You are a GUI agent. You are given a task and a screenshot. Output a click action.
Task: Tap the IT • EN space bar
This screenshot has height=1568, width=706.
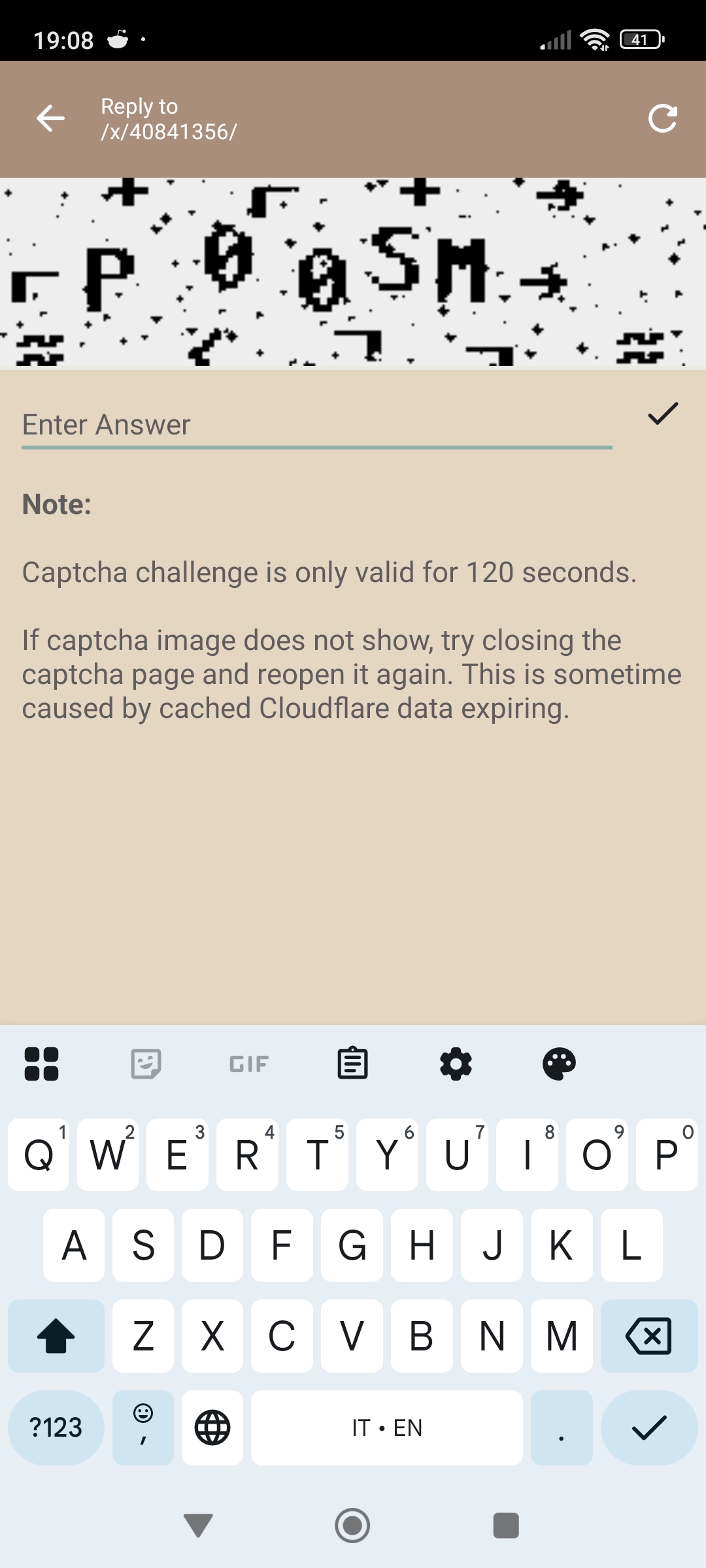pyautogui.click(x=386, y=1427)
